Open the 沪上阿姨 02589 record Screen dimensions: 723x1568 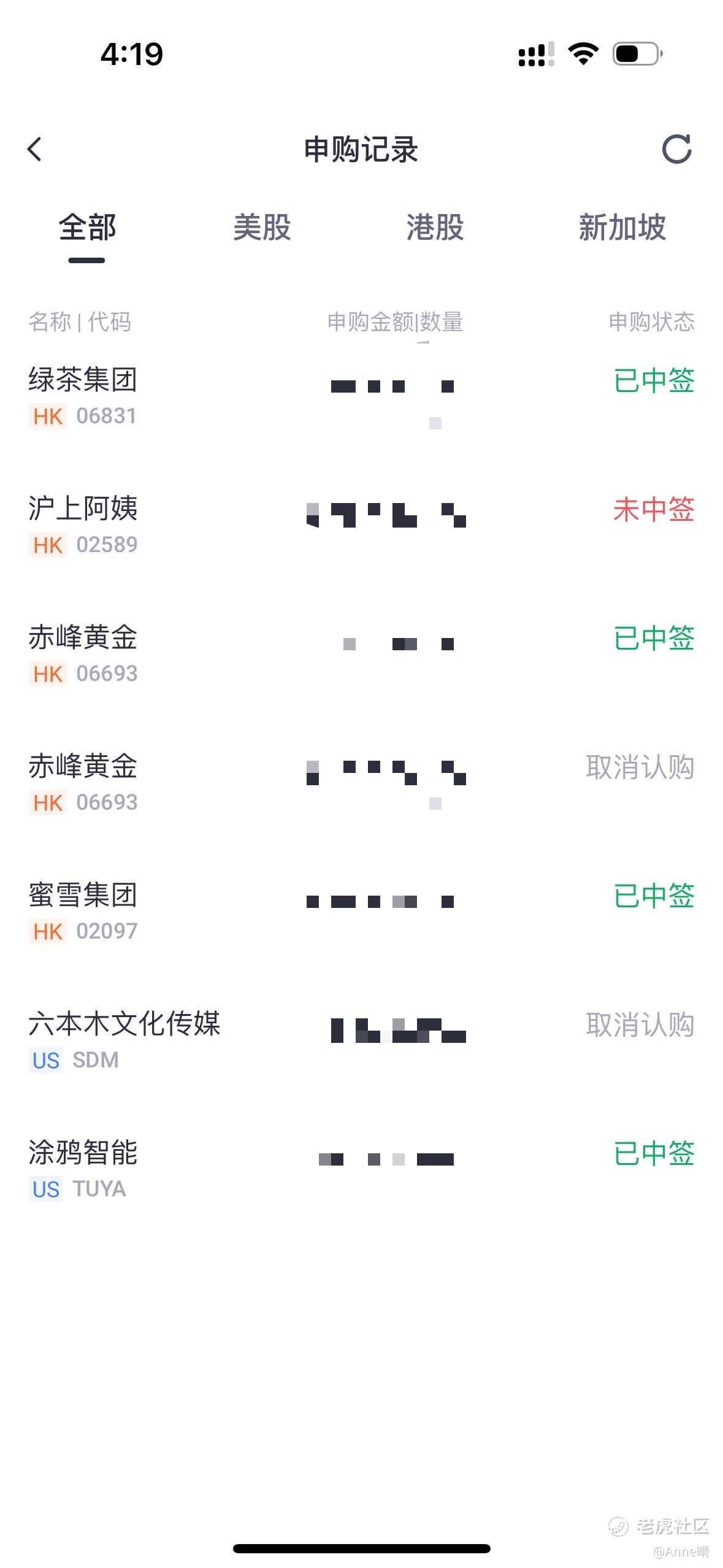361,526
